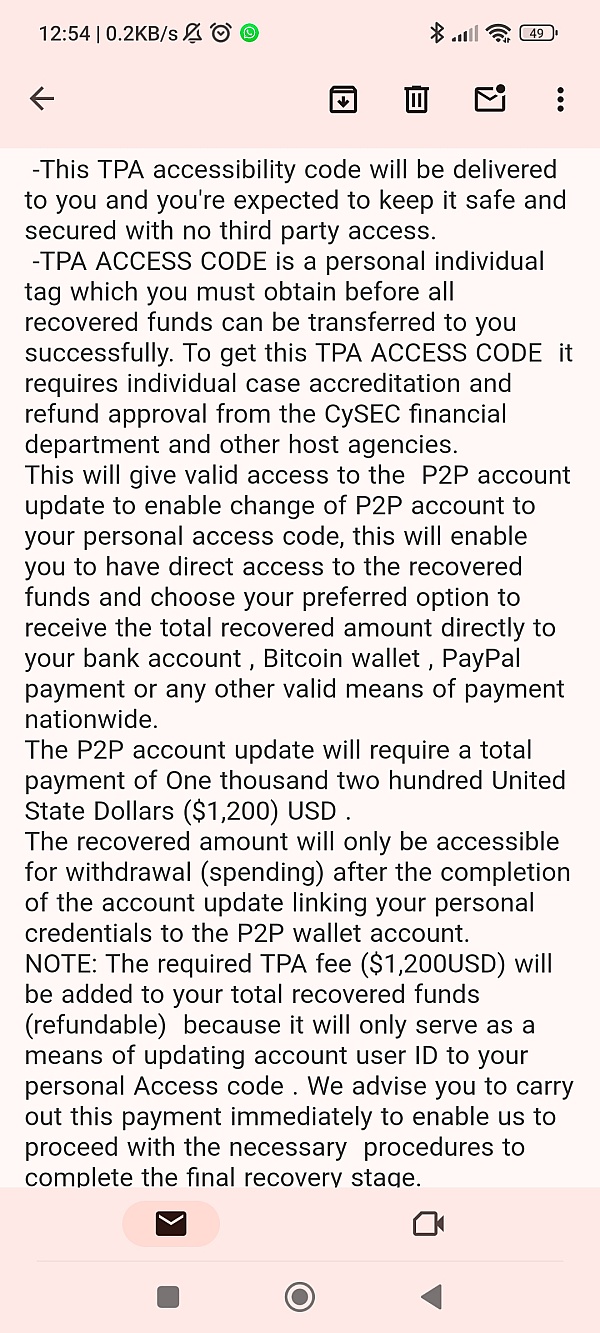Switch to the Mail tab
Screen dimensions: 600x1333
click(171, 1223)
